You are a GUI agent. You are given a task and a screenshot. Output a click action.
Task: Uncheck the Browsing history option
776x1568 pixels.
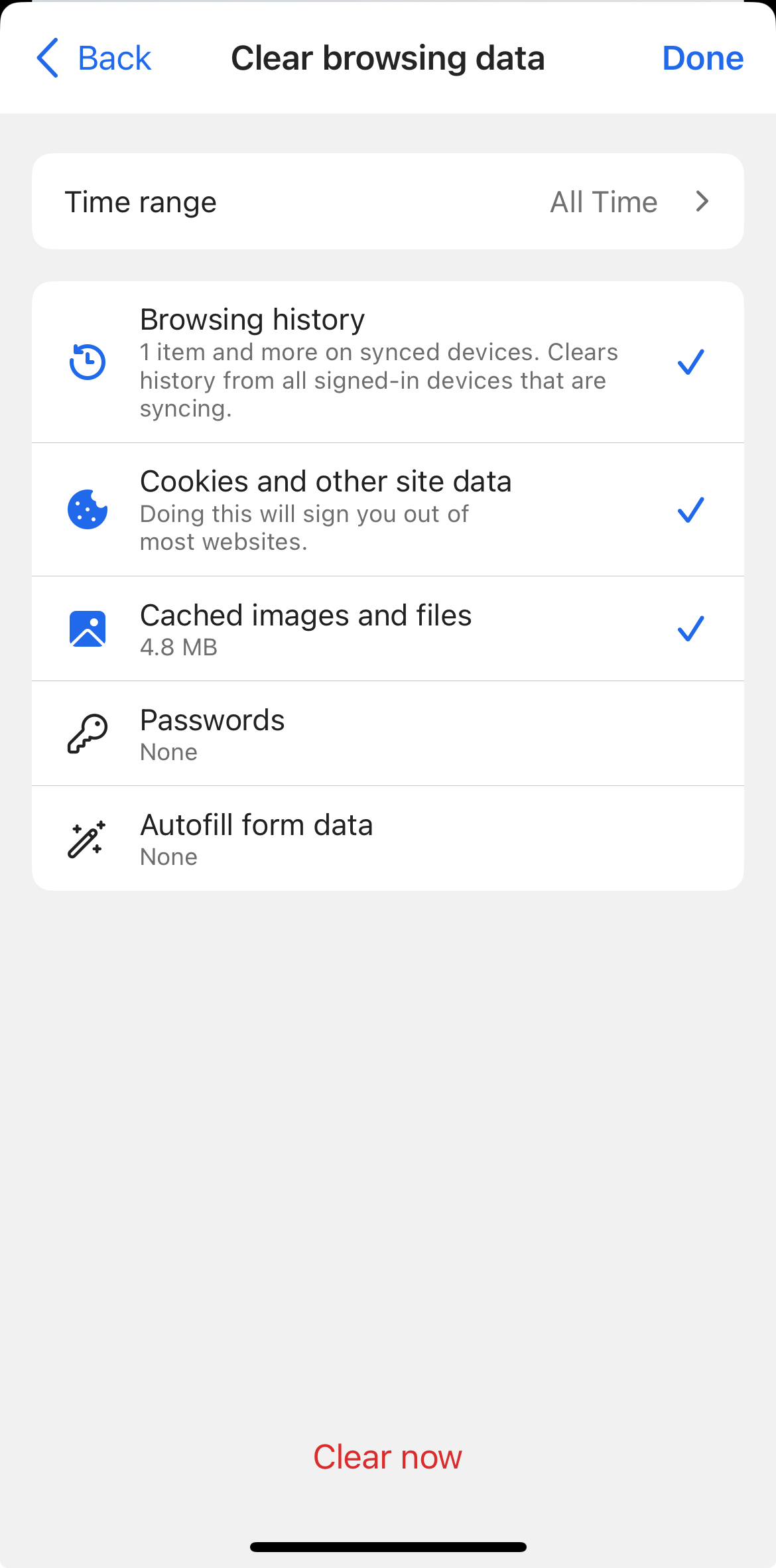(387, 362)
